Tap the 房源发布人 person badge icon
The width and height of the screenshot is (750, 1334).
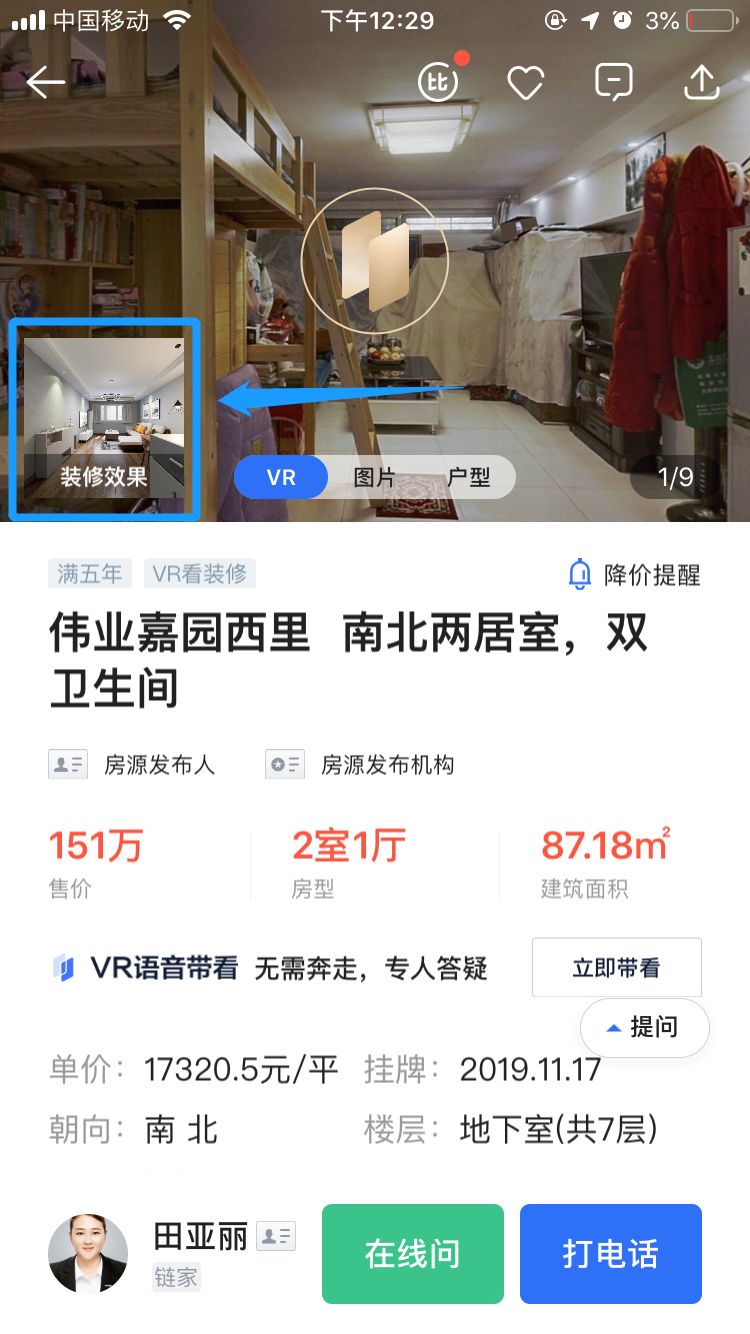68,764
